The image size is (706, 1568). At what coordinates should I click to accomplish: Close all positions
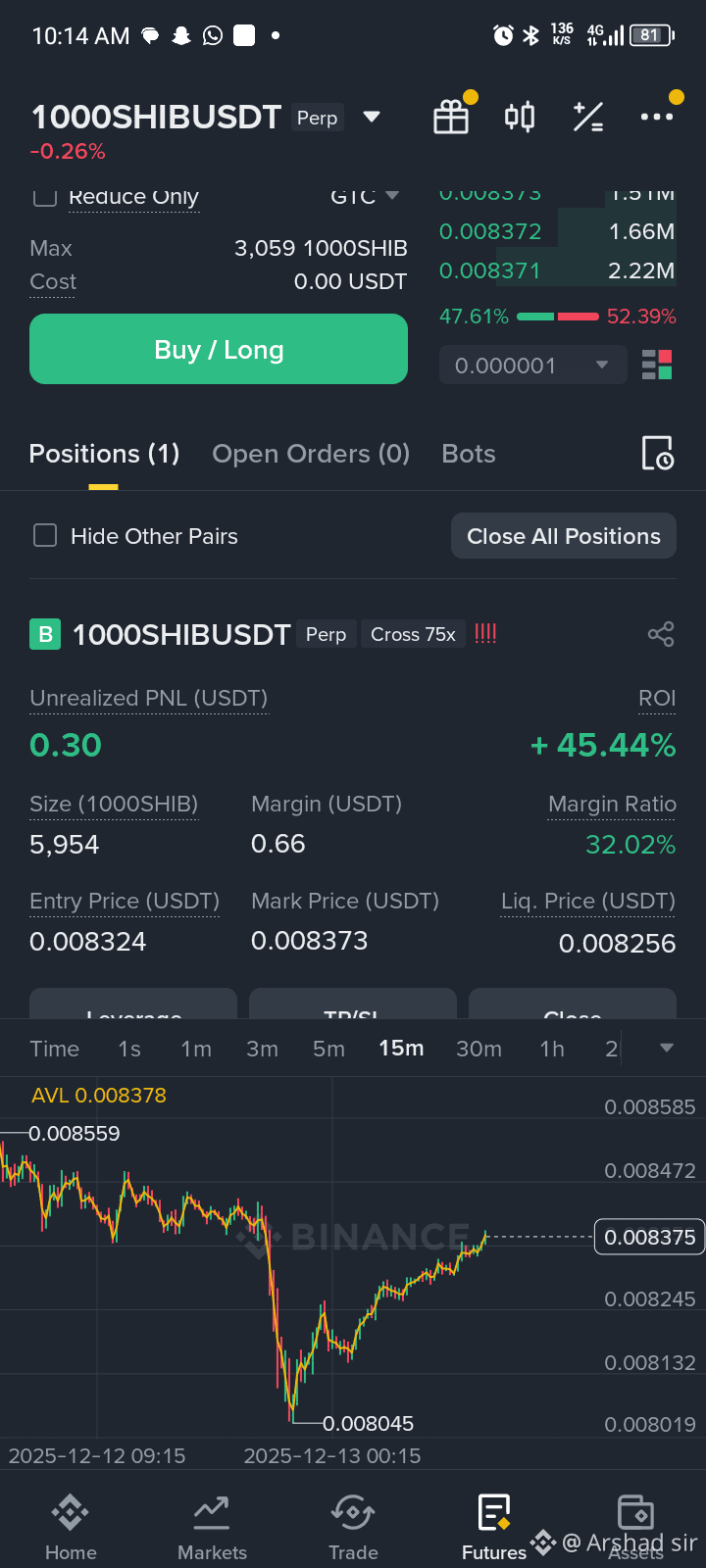564,536
